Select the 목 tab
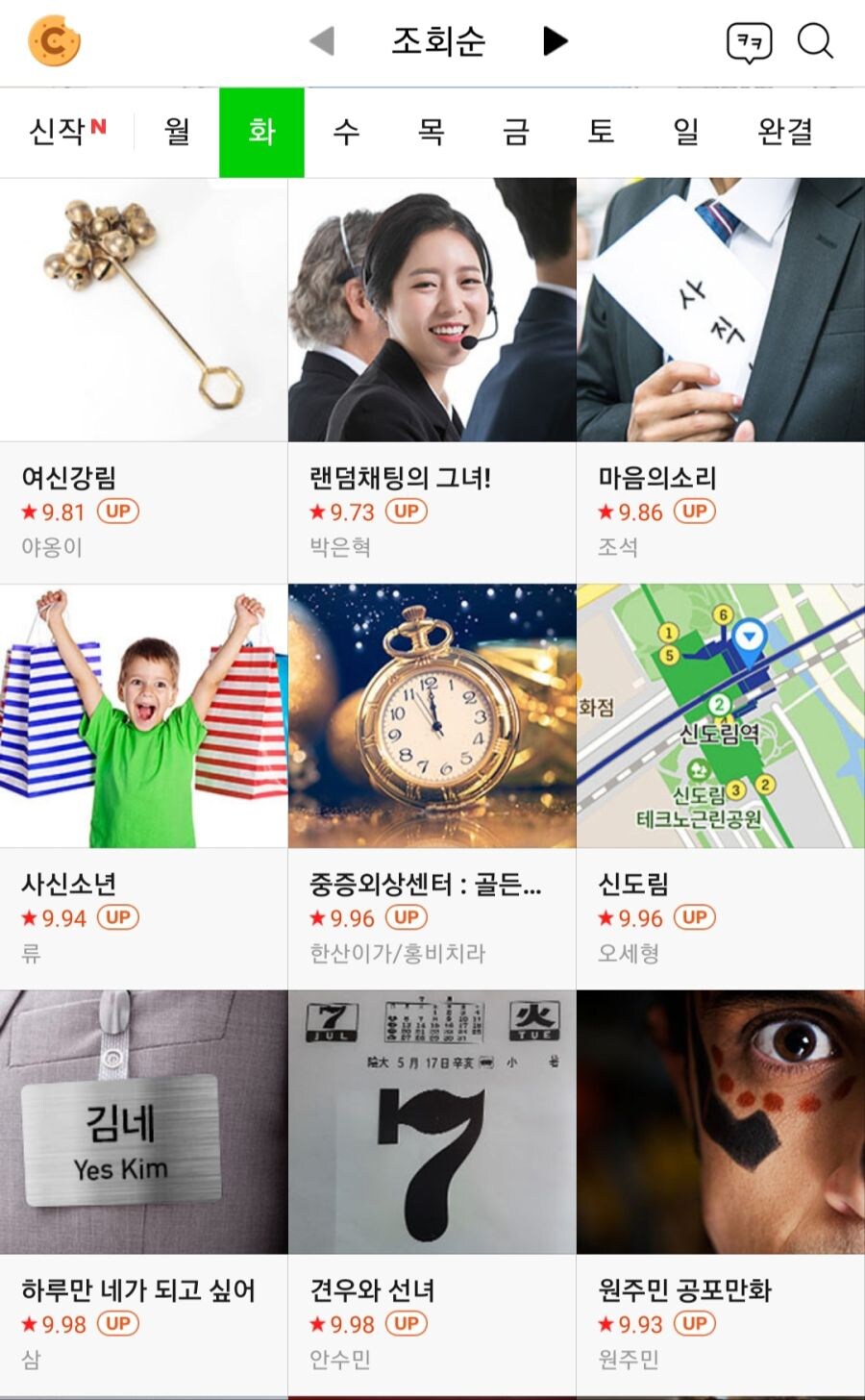The image size is (865, 1400). [432, 132]
